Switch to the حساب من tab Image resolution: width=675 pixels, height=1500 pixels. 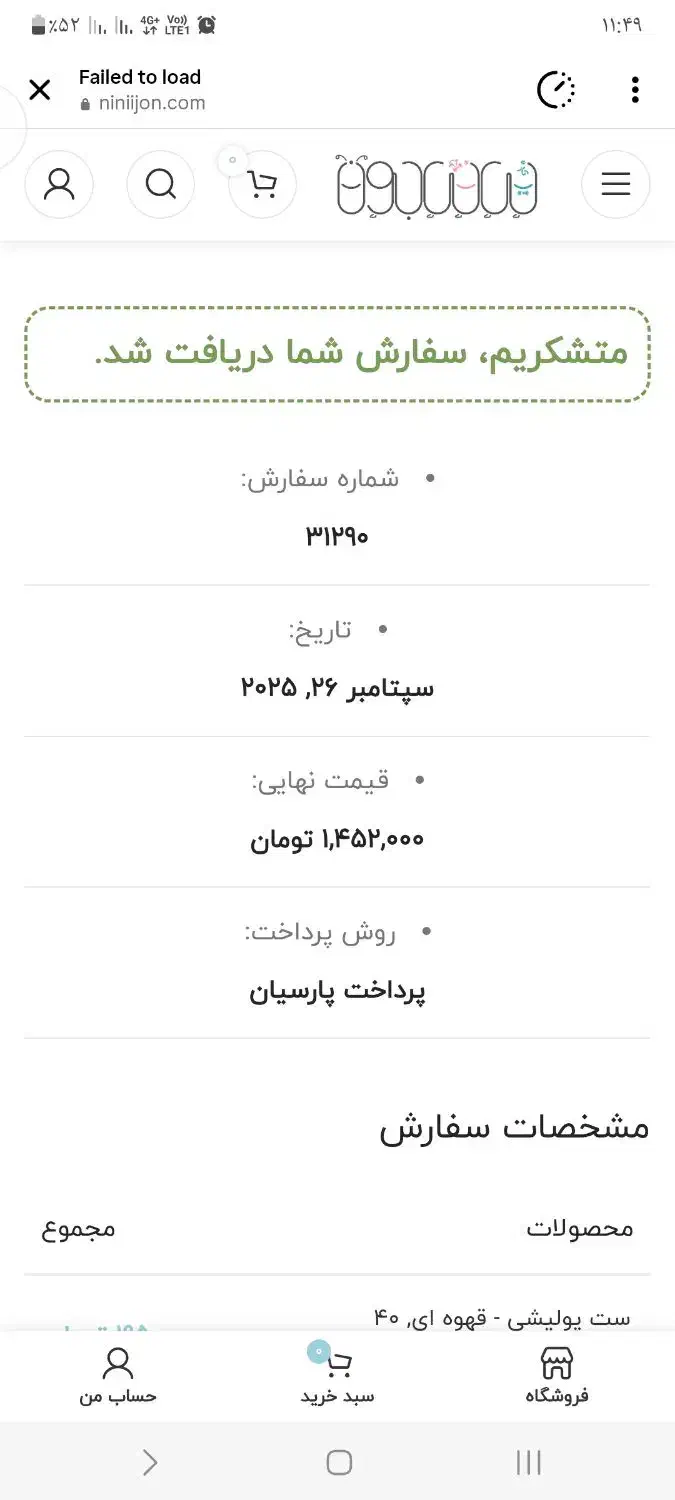click(118, 1376)
